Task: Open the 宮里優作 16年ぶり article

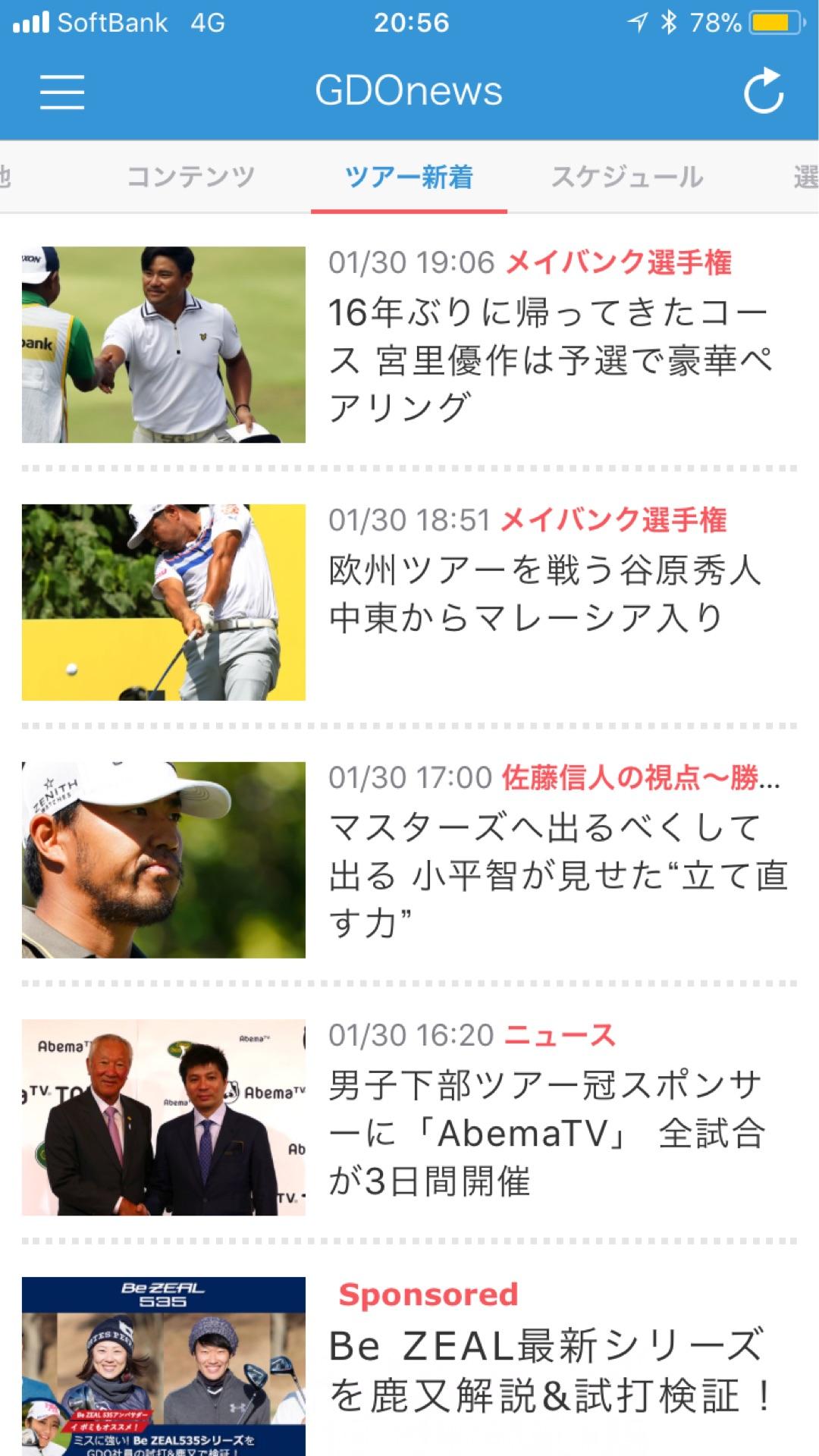Action: pos(549,359)
